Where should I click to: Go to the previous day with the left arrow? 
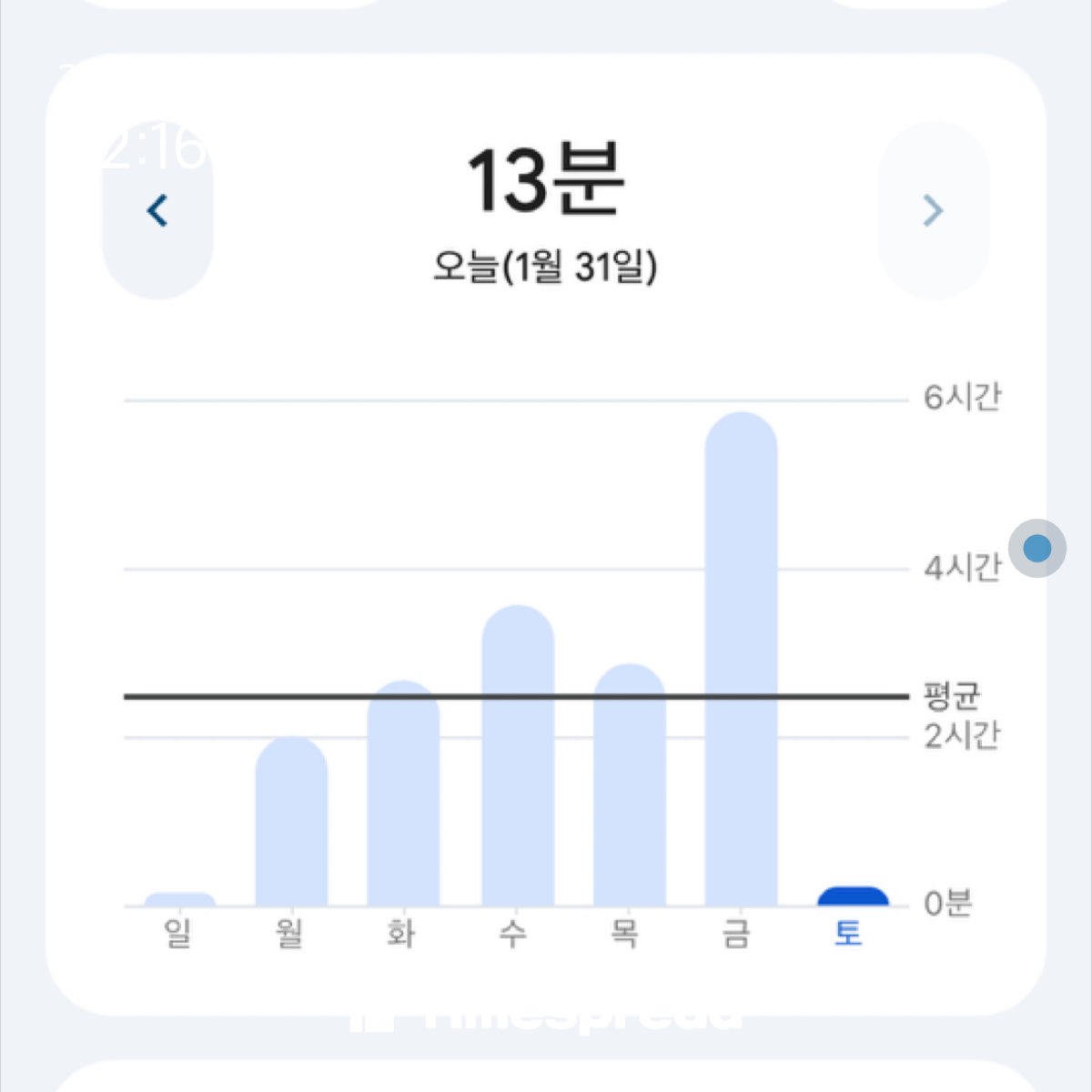coord(157,210)
